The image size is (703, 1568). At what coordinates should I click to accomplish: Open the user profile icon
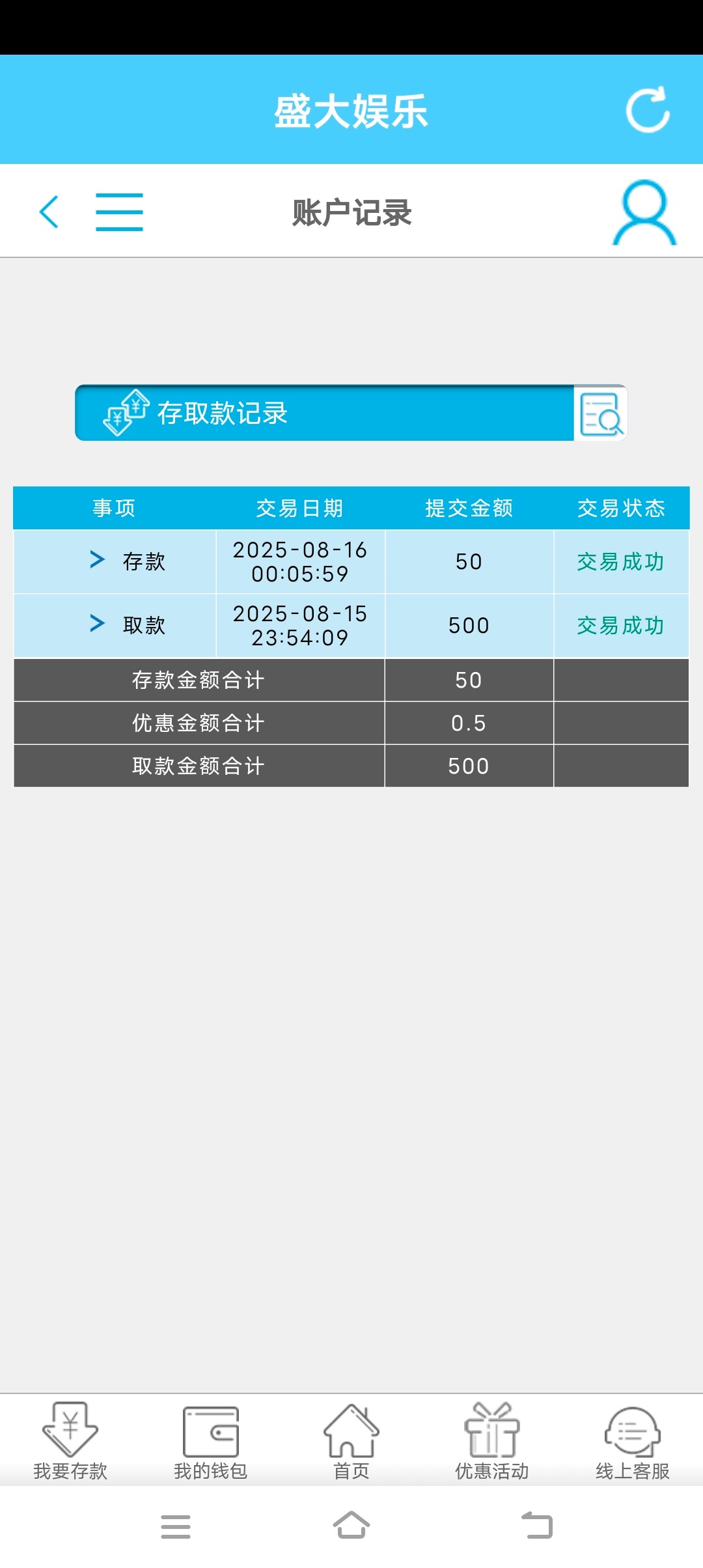[644, 213]
